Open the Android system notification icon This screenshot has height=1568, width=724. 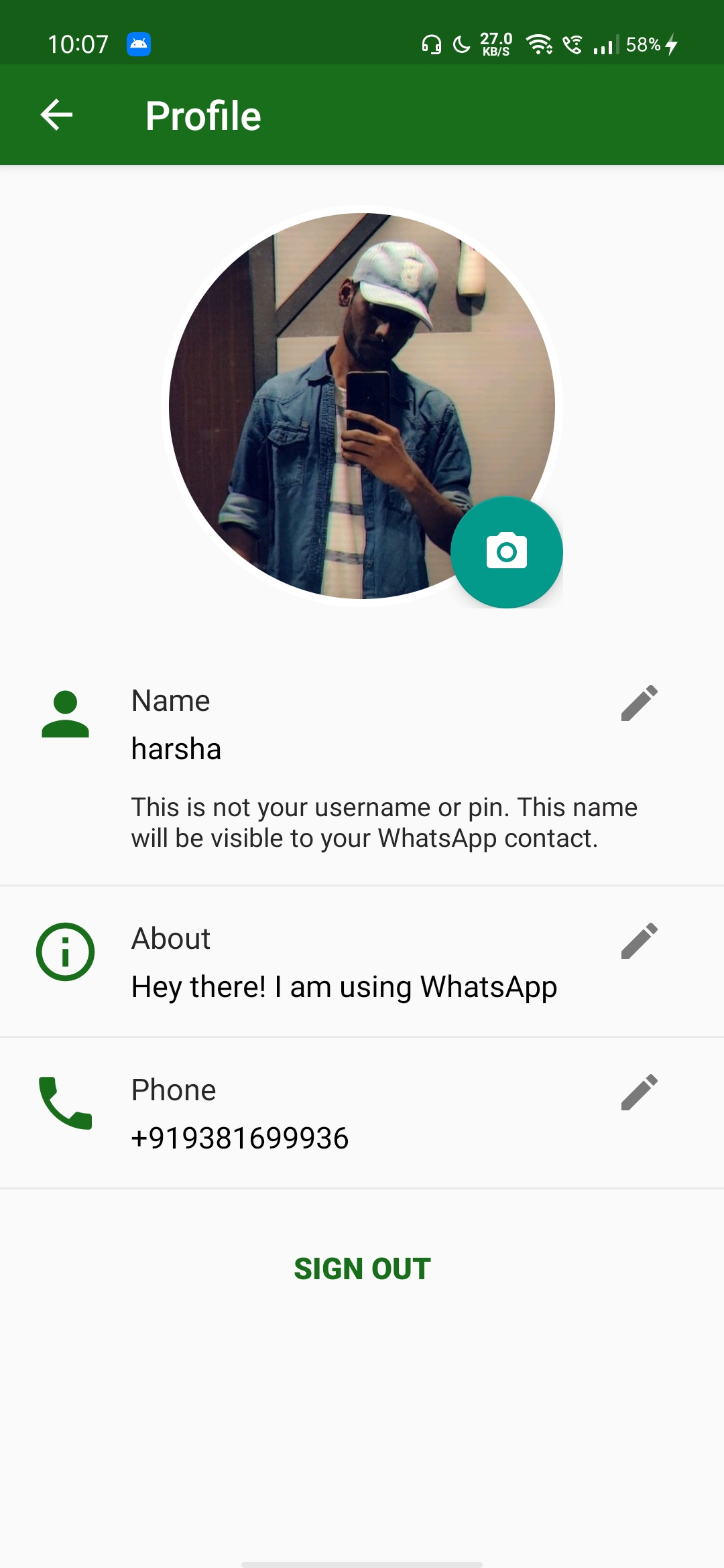(x=140, y=43)
